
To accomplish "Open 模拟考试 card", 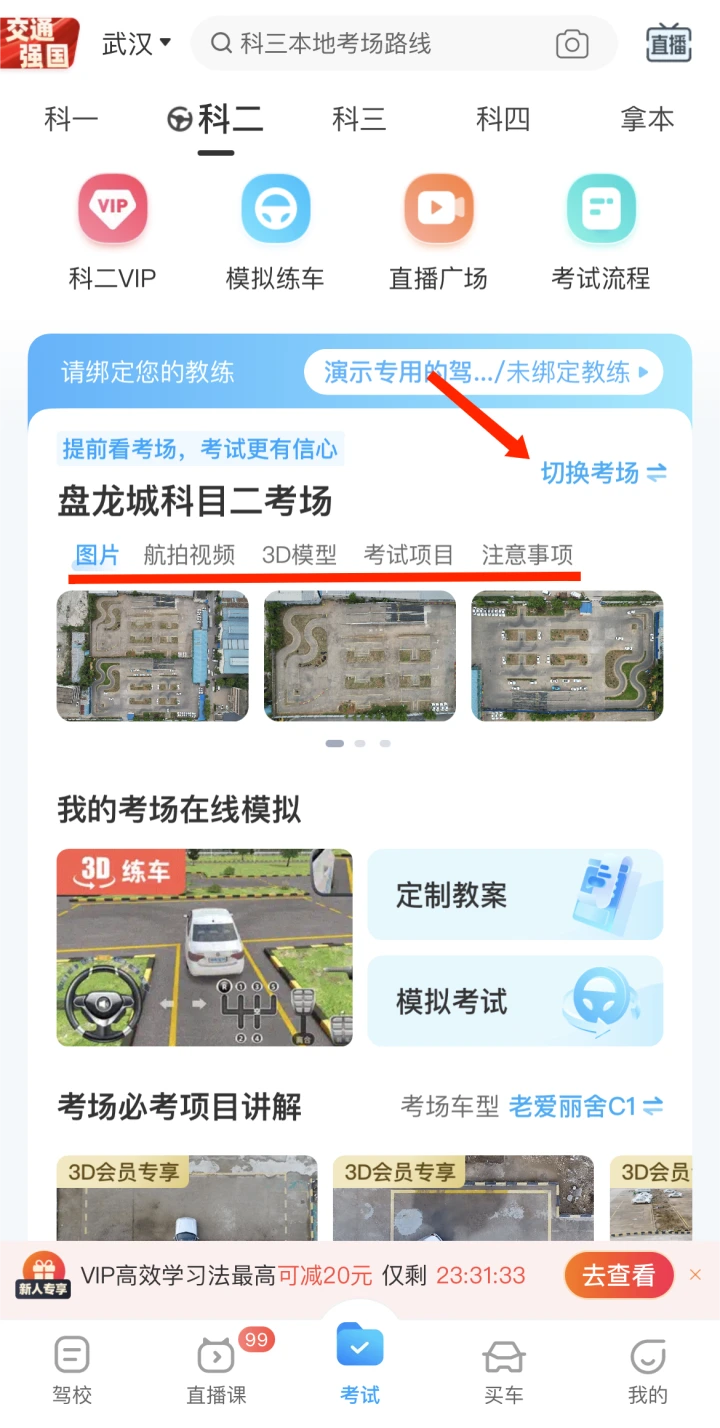I will tap(515, 1001).
